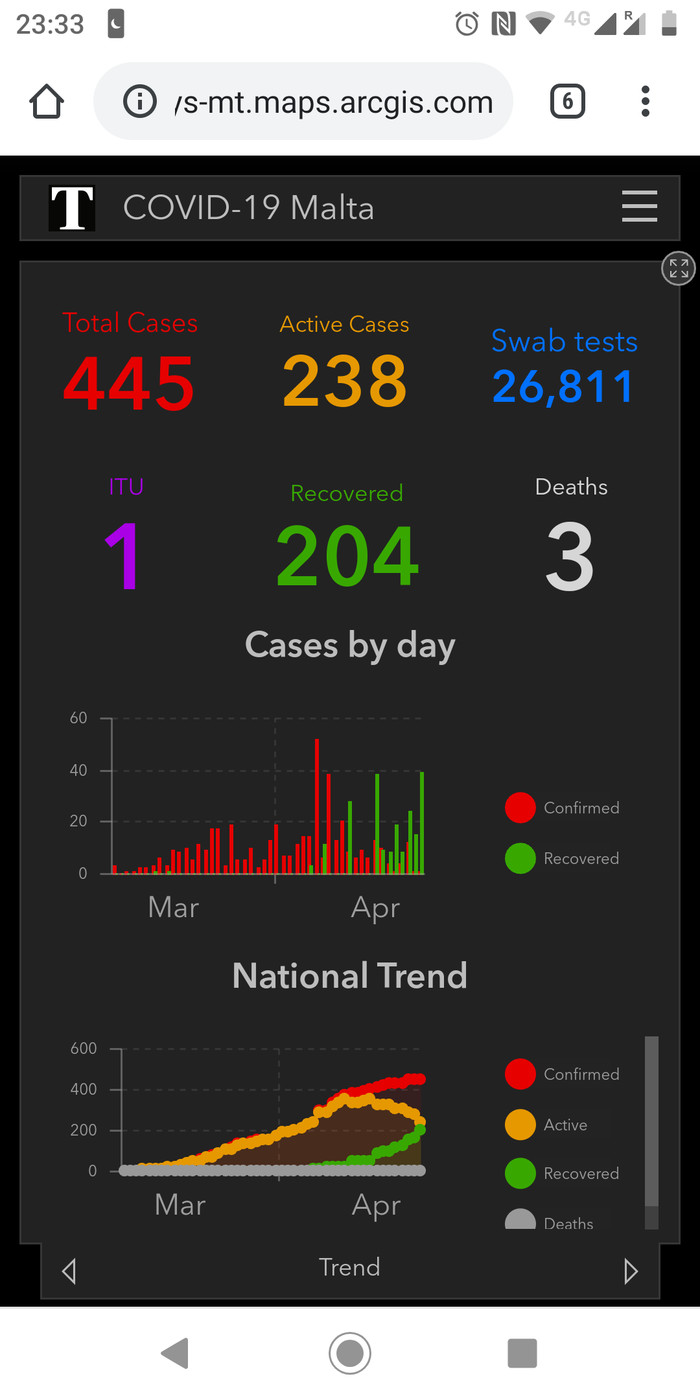Open the COVID-19 Malta hamburger menu
Viewport: 700px width, 1400px height.
click(639, 206)
